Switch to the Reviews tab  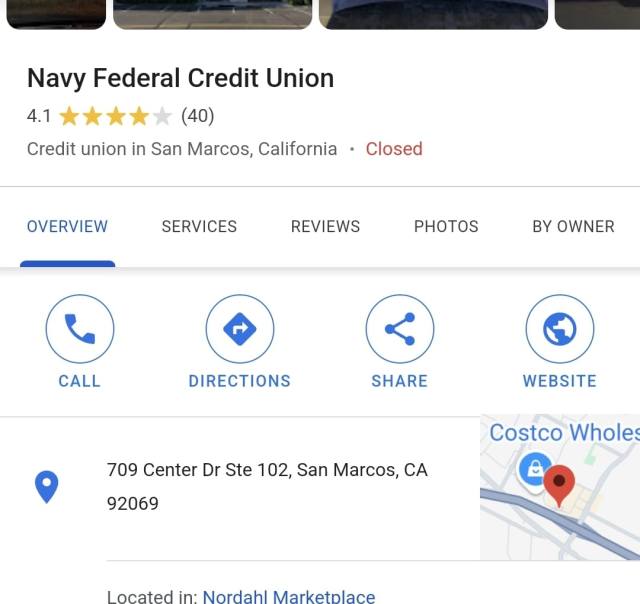point(325,226)
